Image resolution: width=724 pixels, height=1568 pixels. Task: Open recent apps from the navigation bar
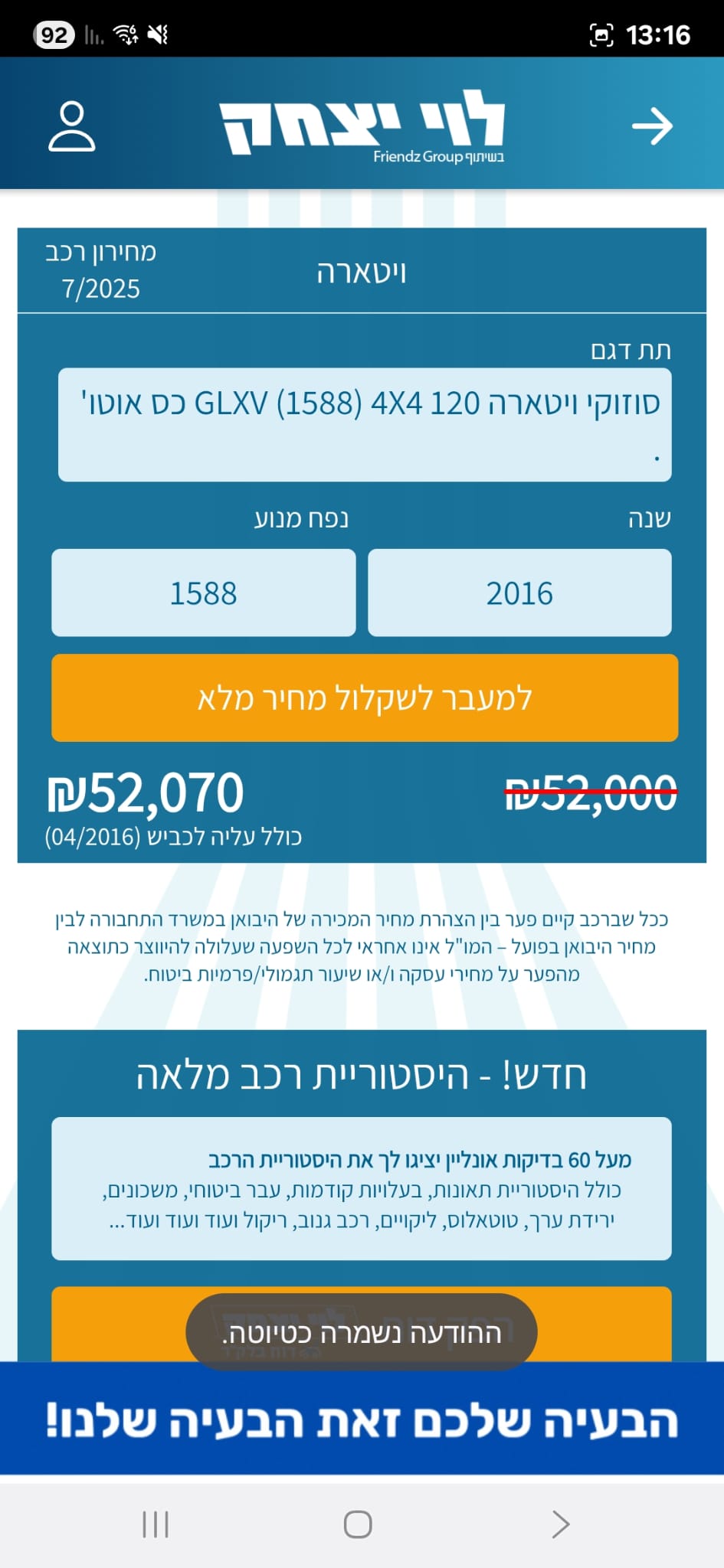[156, 1524]
